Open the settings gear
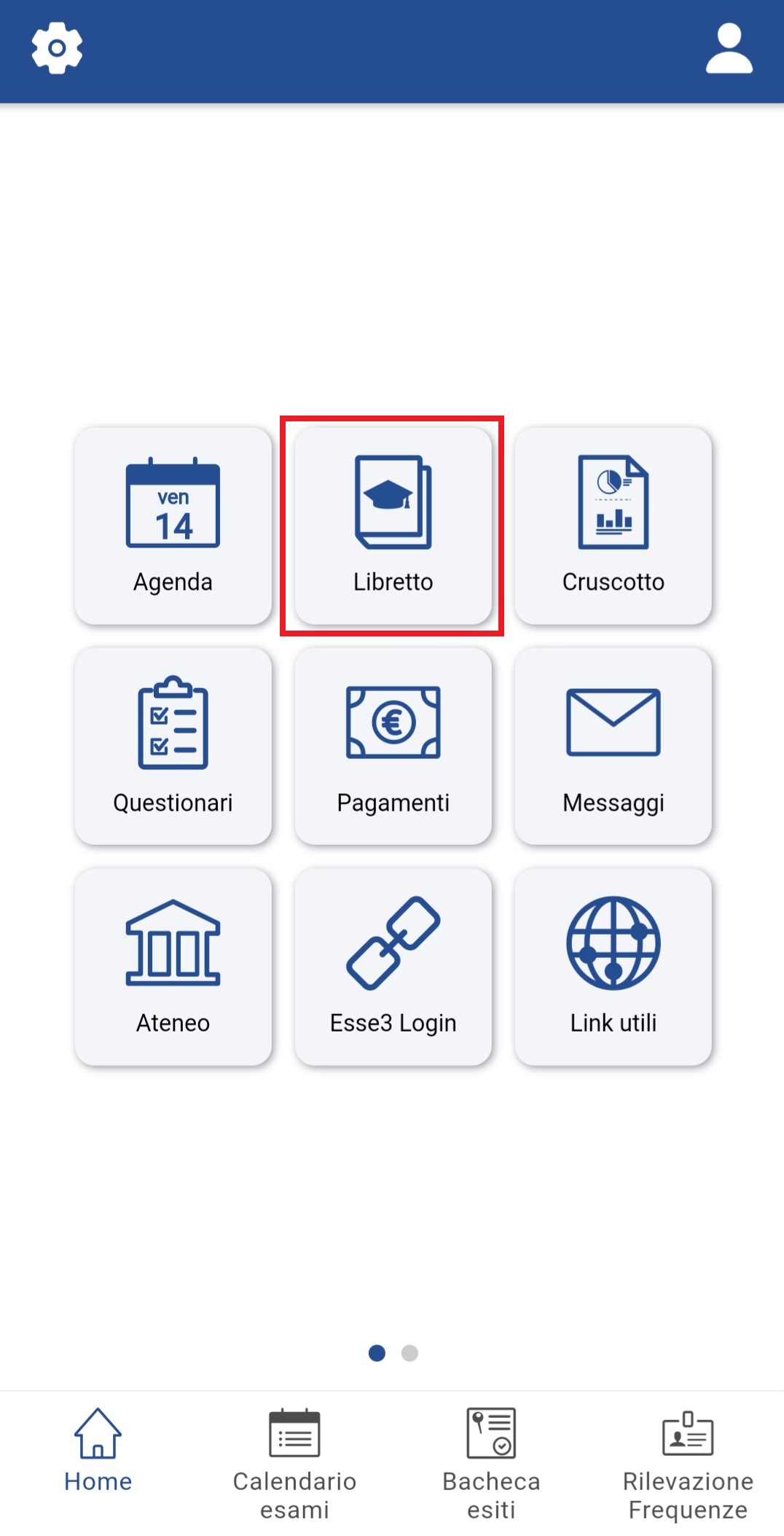This screenshot has width=784, height=1536. click(x=57, y=48)
